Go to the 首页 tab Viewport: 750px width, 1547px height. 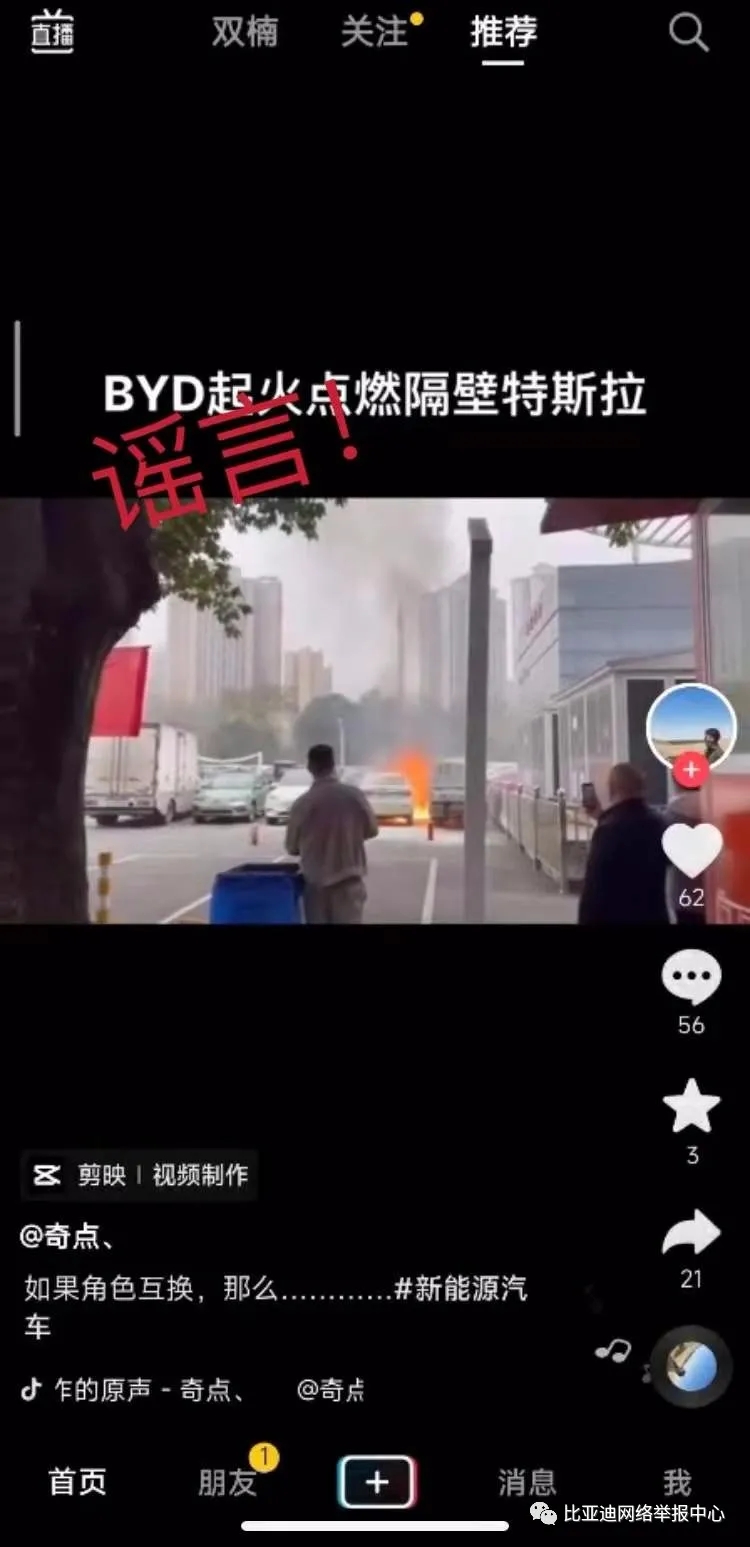tap(77, 1482)
